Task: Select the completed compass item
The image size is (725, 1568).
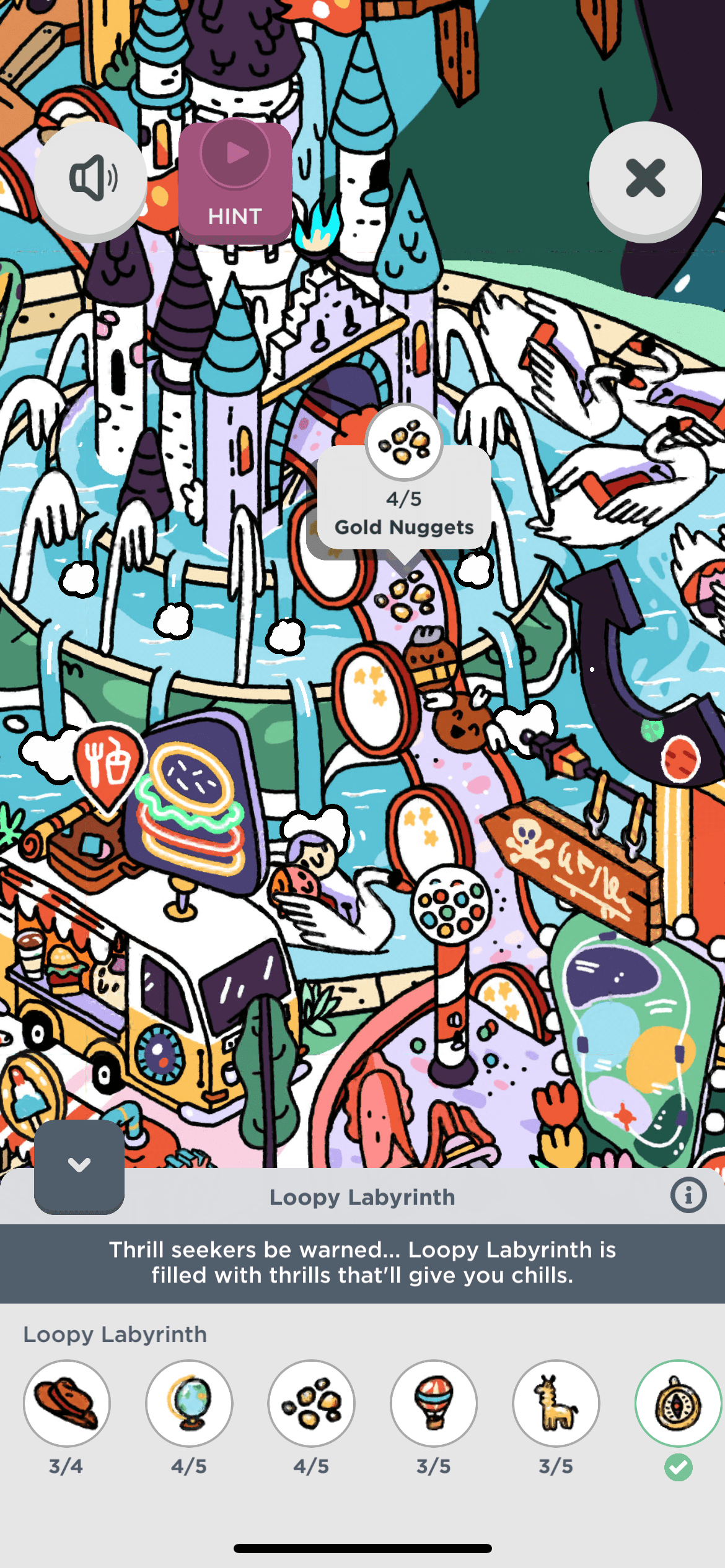Action: tap(678, 1403)
